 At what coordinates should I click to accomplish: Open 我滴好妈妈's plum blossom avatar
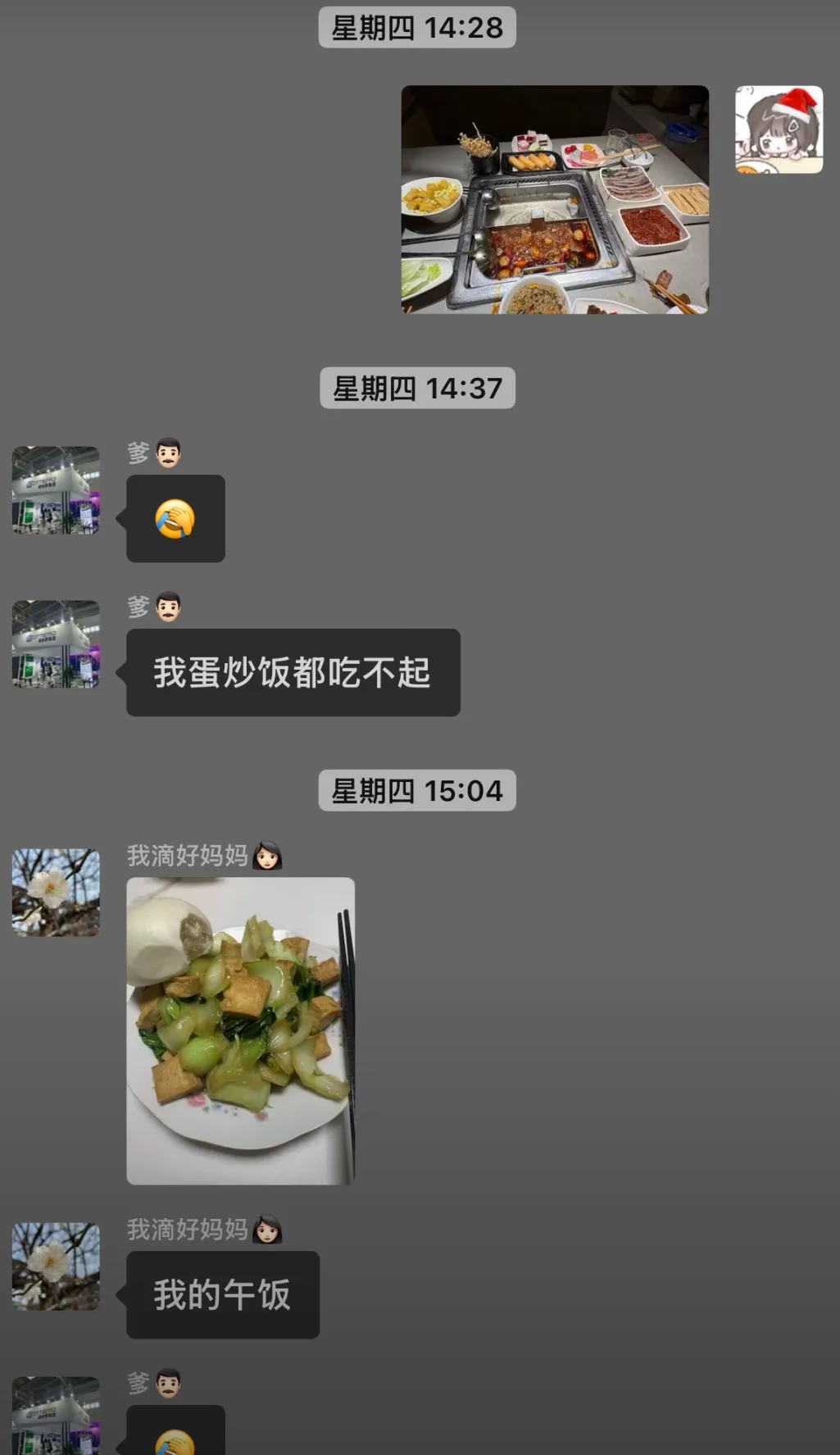coord(54,893)
